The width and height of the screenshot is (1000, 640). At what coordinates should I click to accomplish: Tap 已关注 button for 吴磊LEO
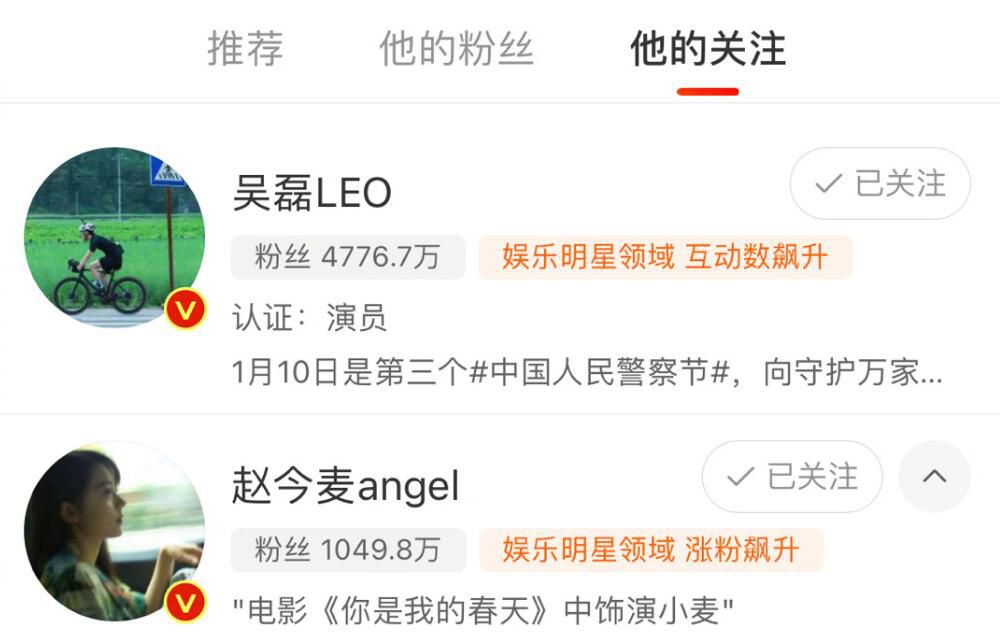880,184
